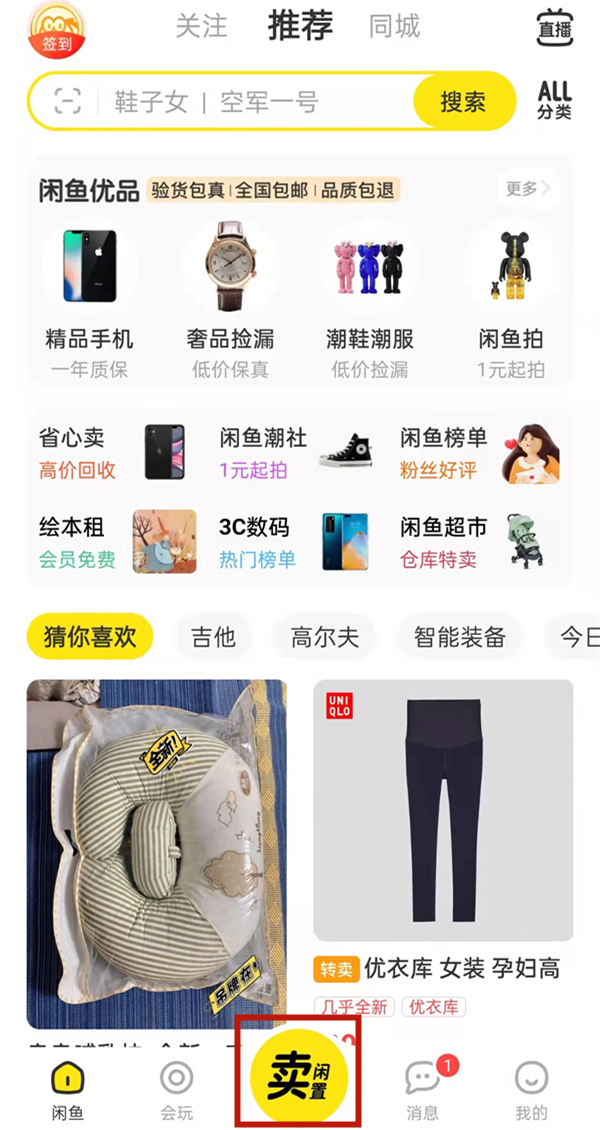Switch to the 关注 tab

[x=201, y=27]
